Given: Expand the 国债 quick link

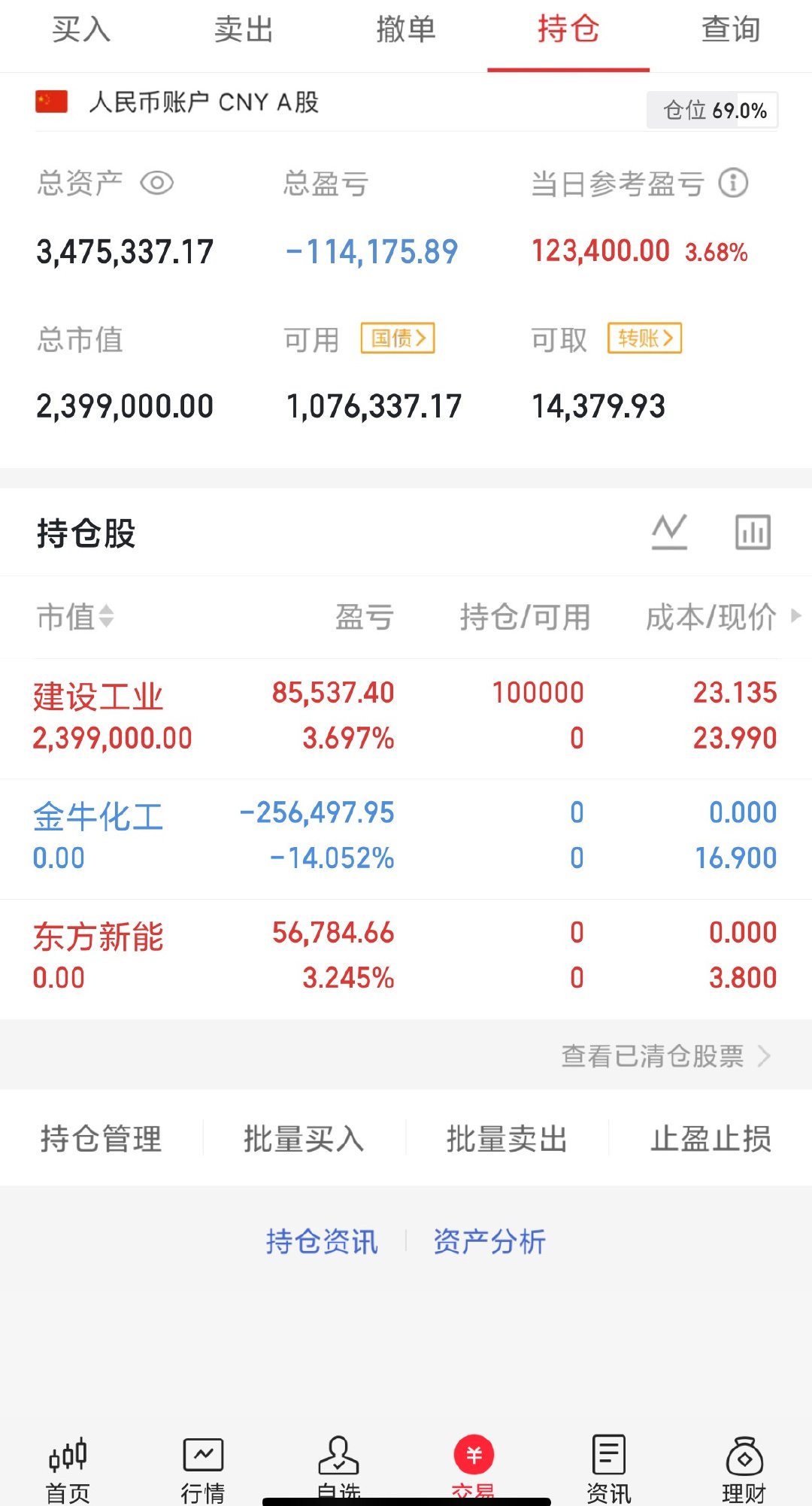Looking at the screenshot, I should 397,339.
